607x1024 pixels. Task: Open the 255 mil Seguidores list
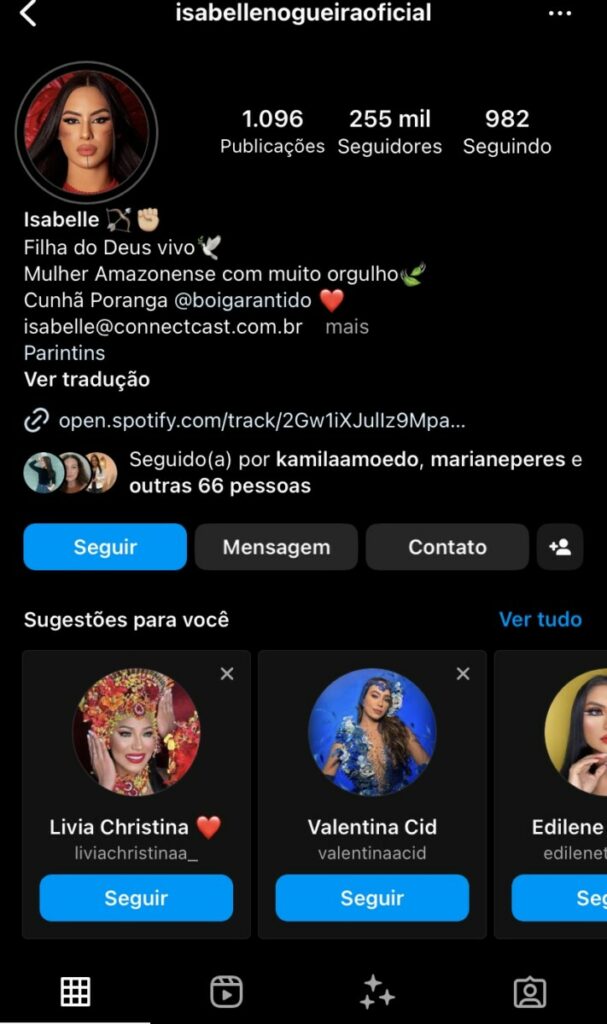point(389,132)
